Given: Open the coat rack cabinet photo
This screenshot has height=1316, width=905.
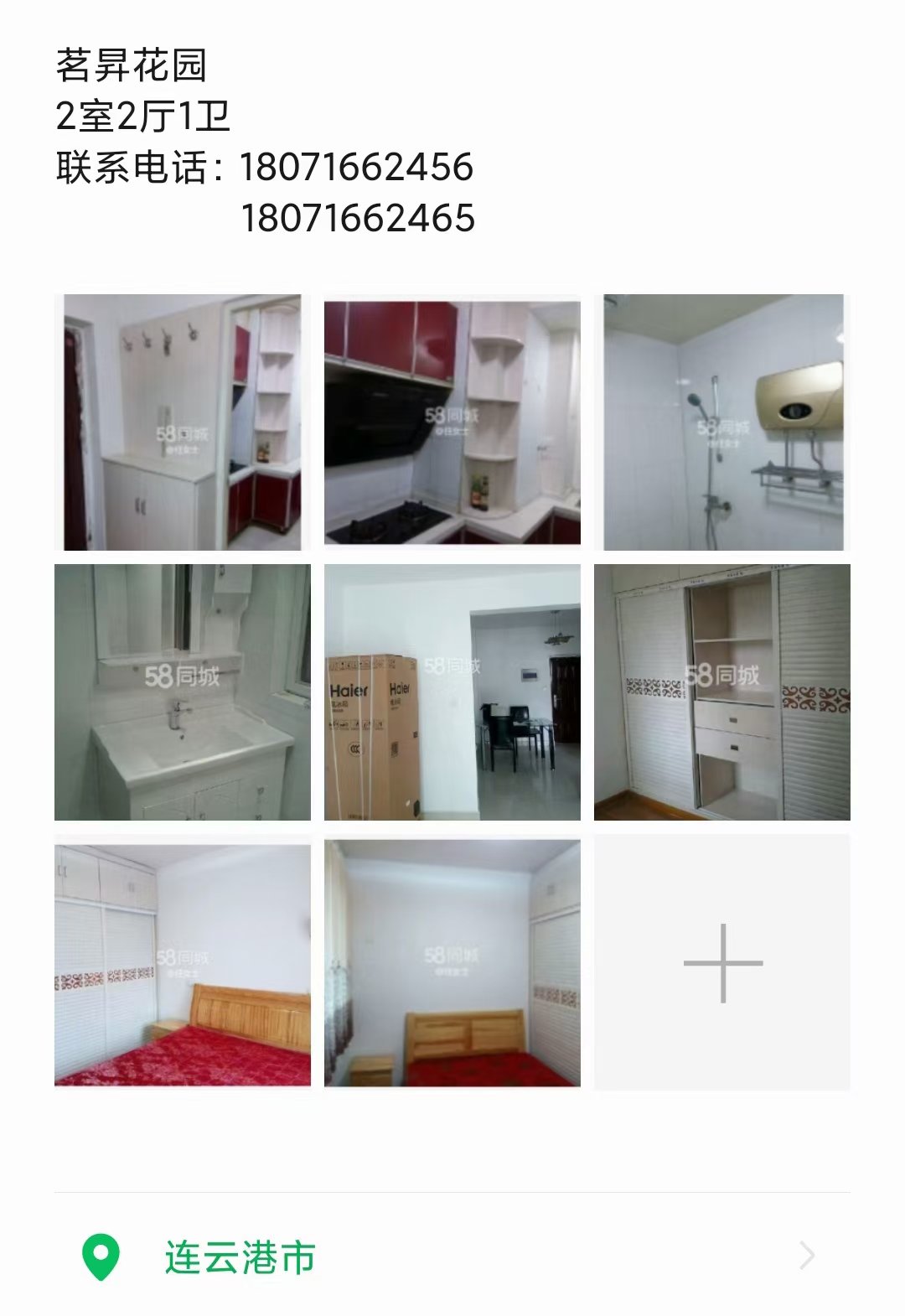Looking at the screenshot, I should click(x=182, y=422).
